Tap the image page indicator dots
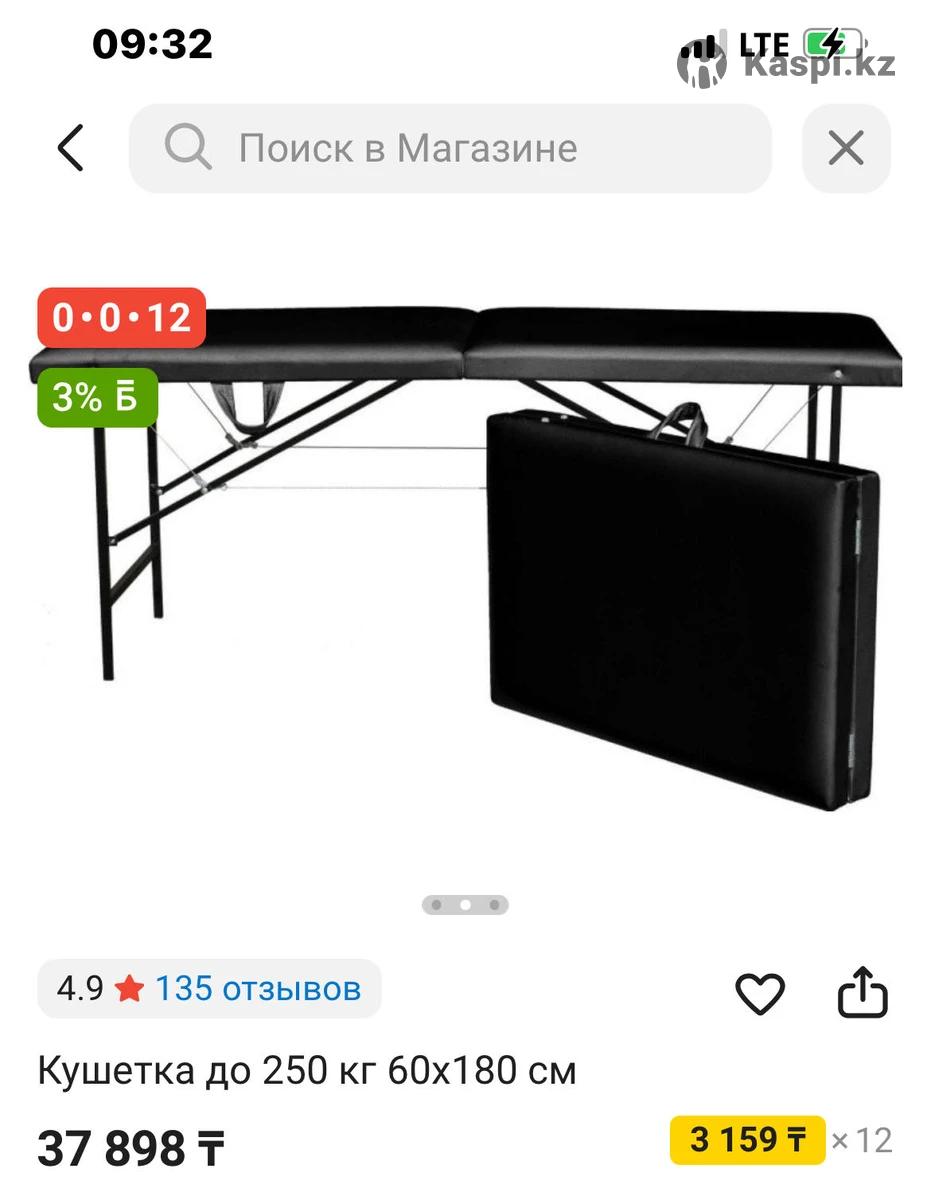Viewport: 931px width, 1200px height. [x=465, y=905]
